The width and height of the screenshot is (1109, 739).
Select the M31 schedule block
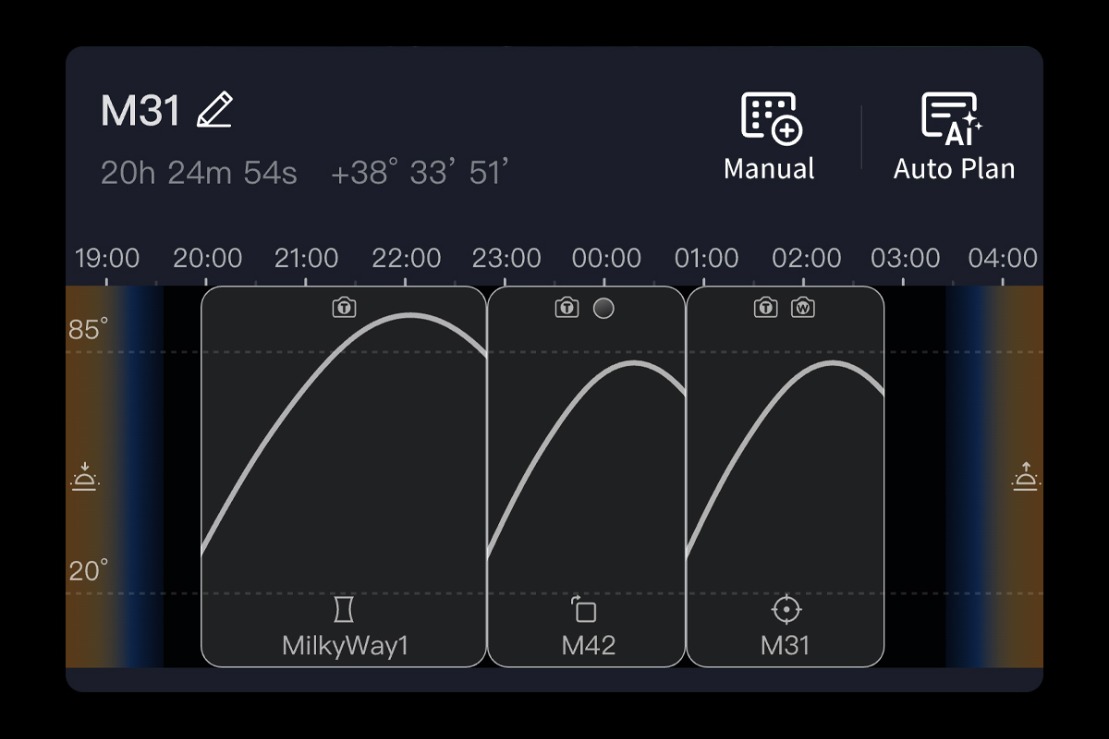[785, 476]
